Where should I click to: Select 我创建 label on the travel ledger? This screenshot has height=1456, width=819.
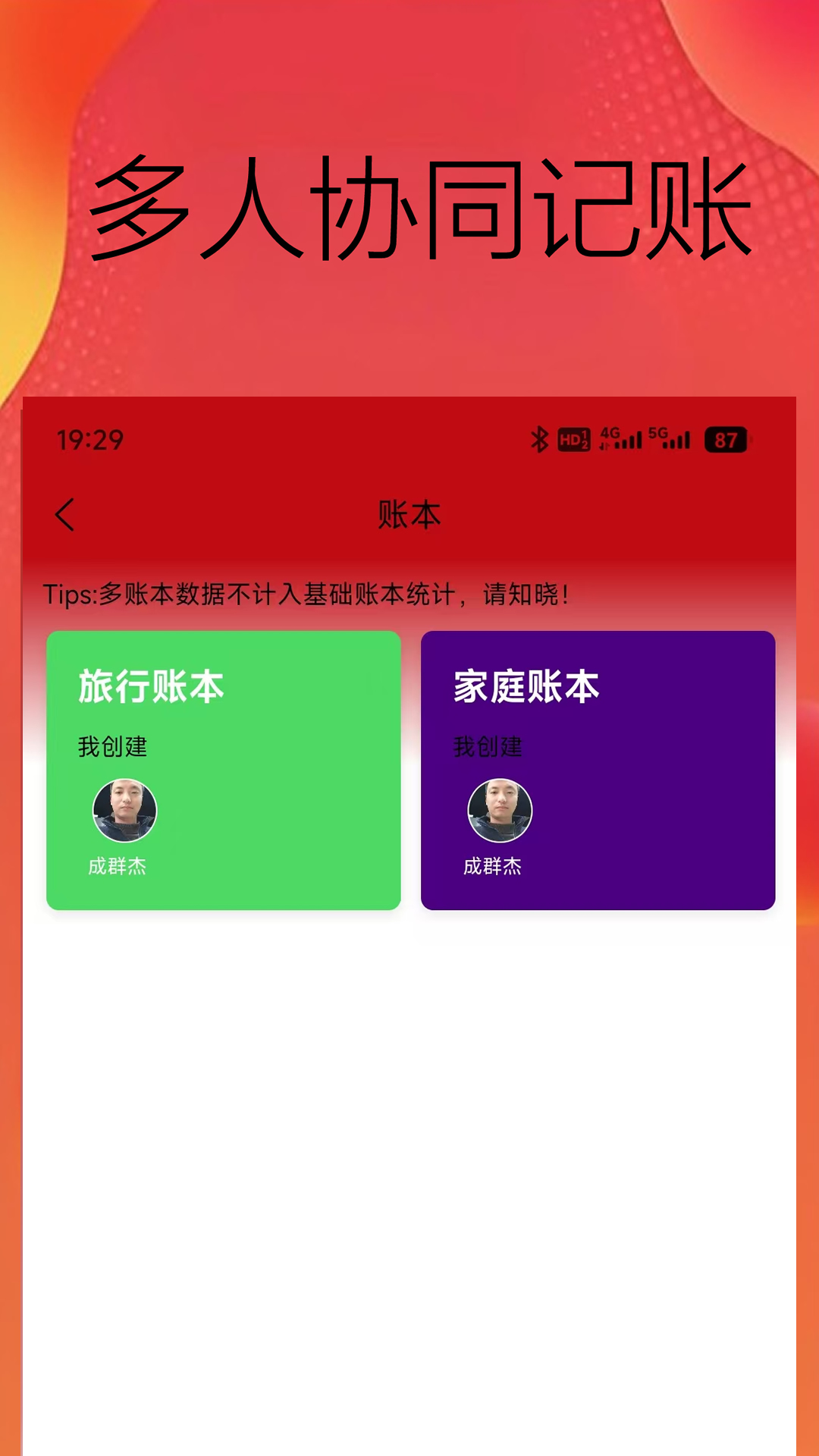[111, 747]
